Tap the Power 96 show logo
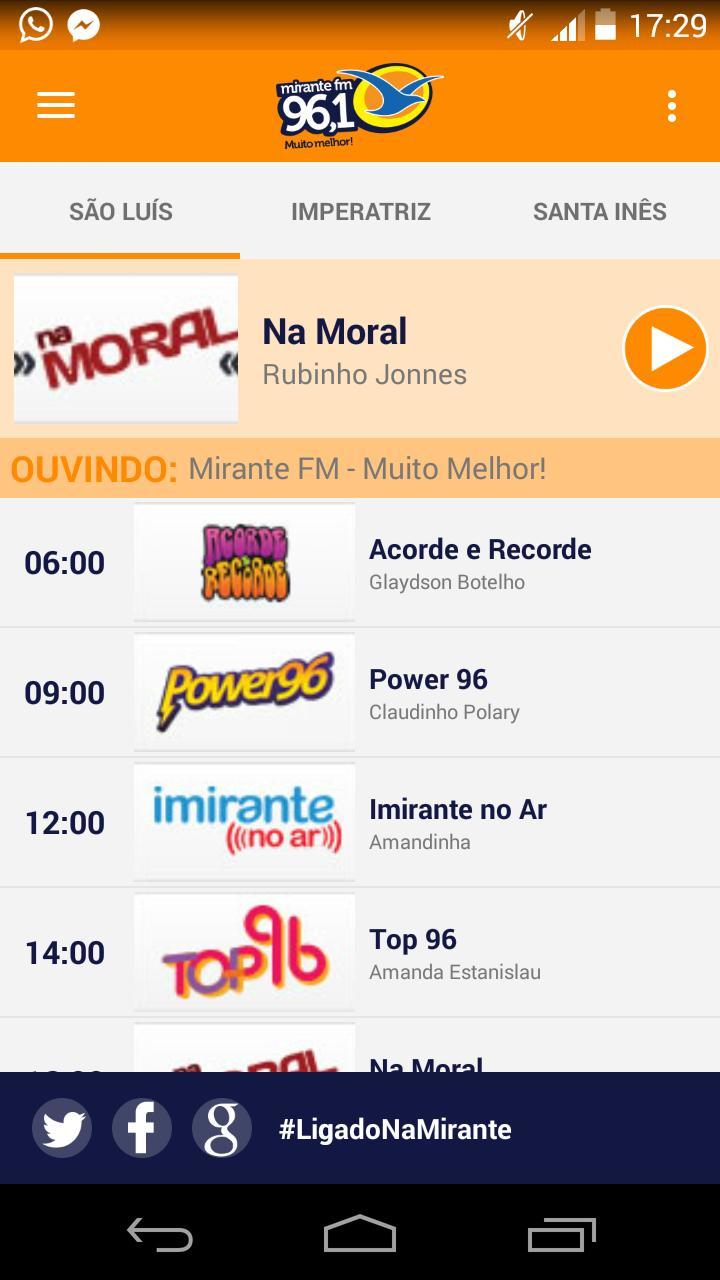The image size is (720, 1280). 244,692
